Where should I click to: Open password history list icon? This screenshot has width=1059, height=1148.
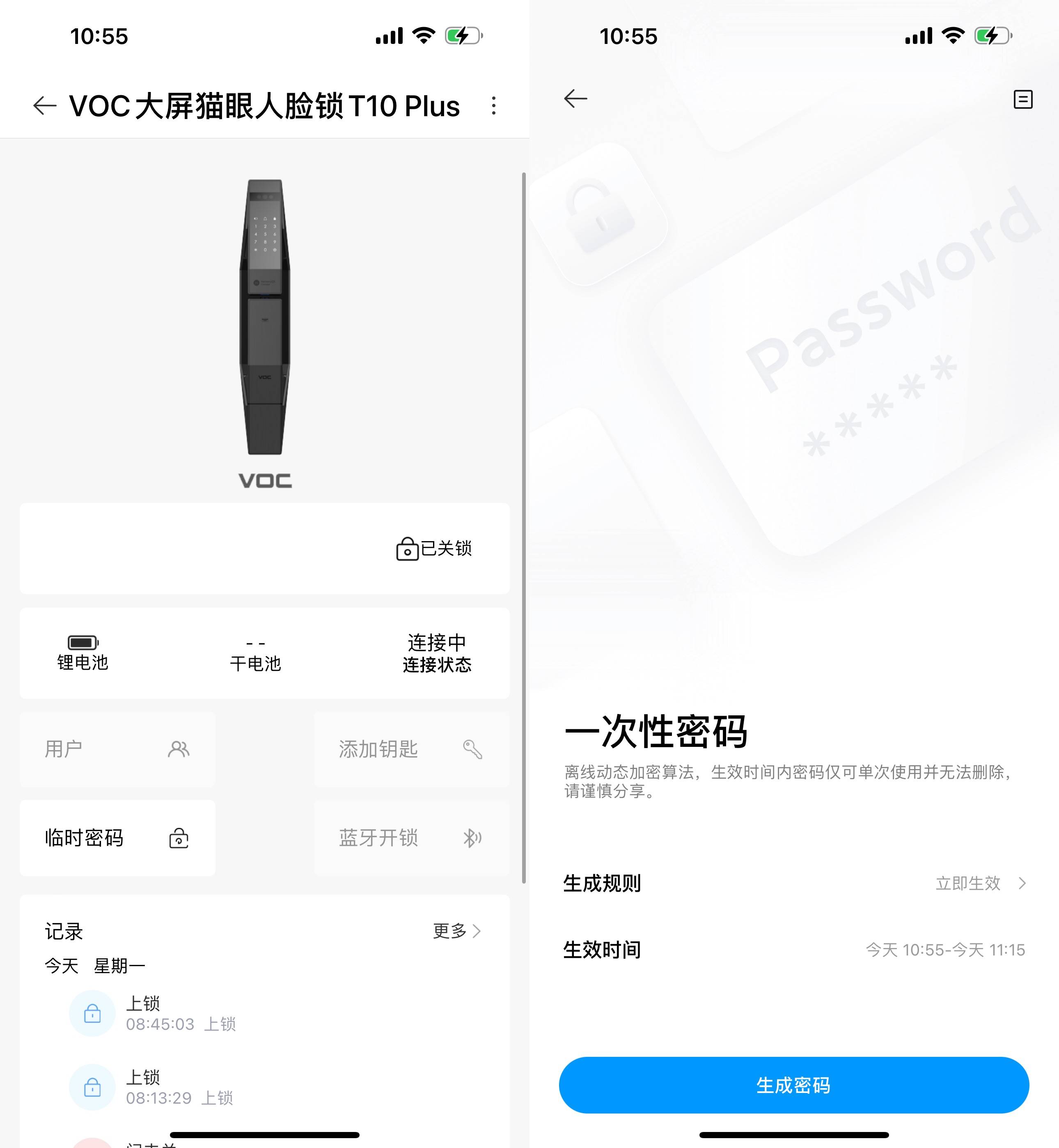tap(1022, 99)
